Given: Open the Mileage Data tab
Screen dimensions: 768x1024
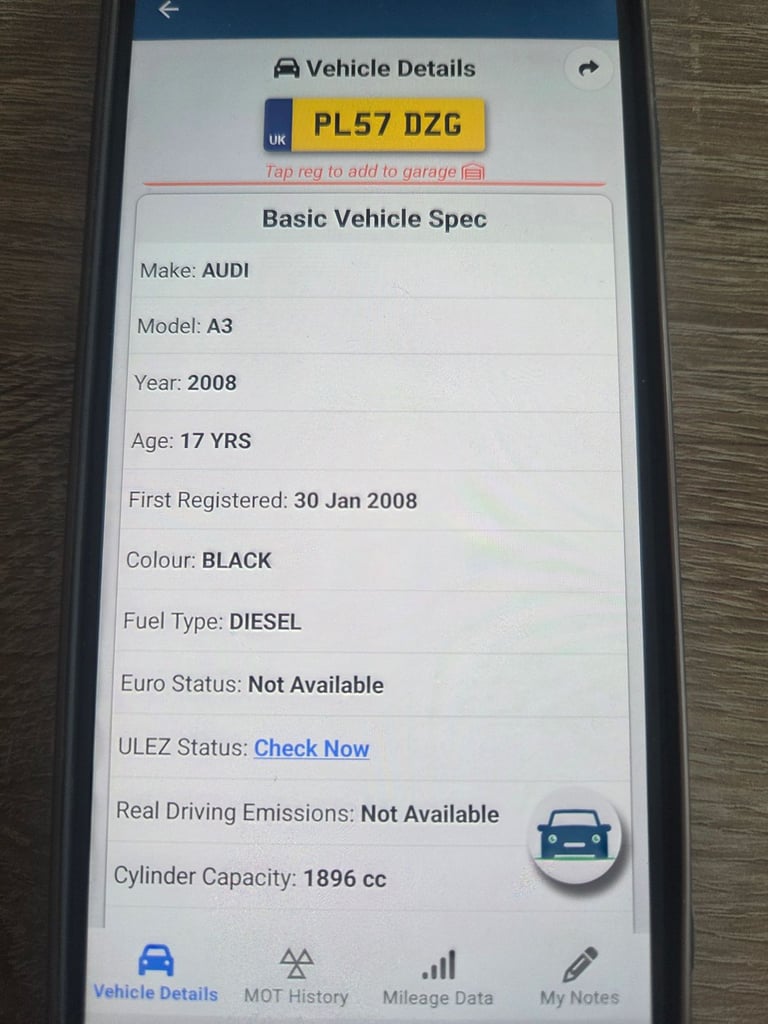Looking at the screenshot, I should pyautogui.click(x=438, y=977).
